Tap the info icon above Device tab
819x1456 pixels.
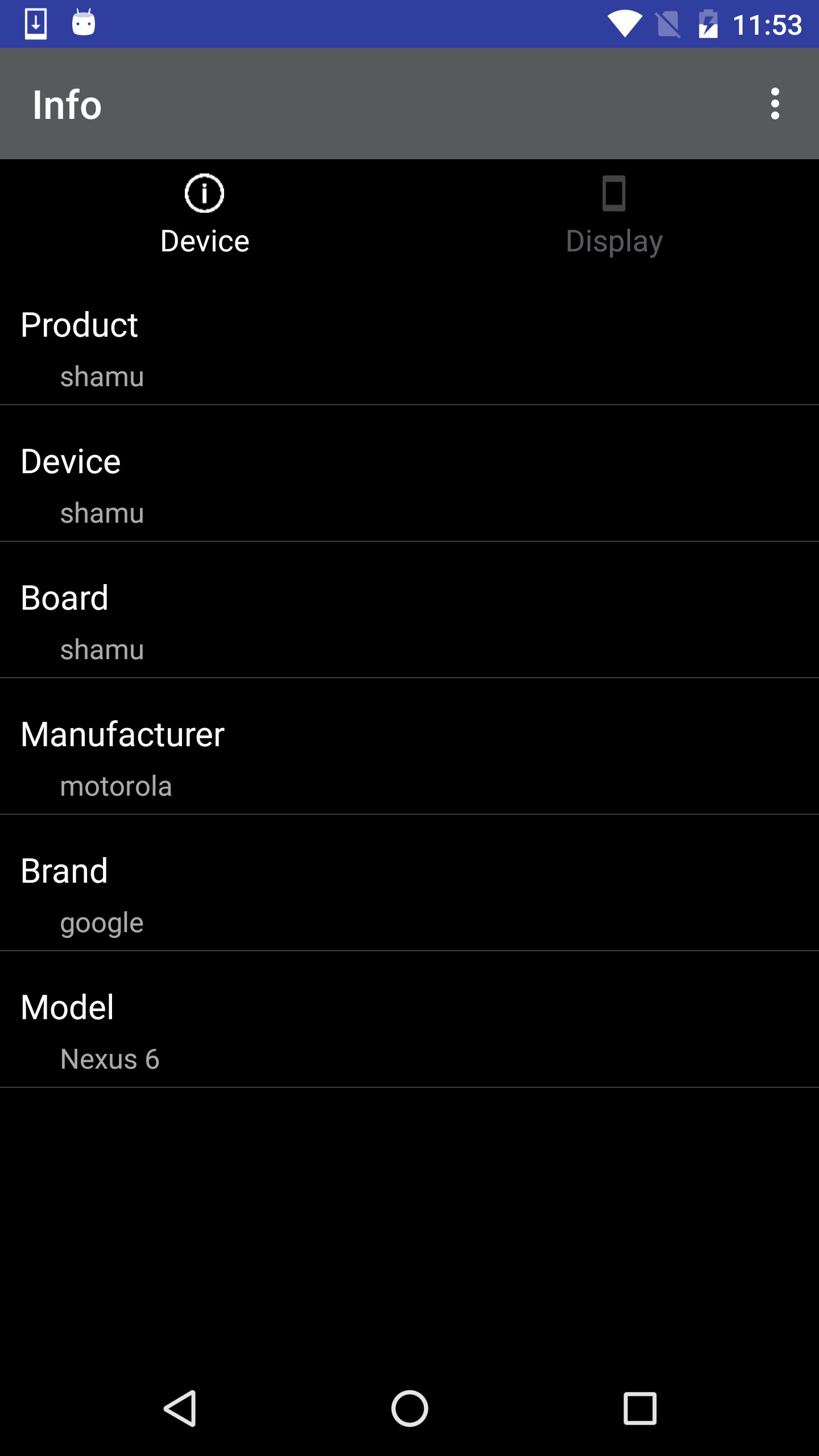click(204, 193)
